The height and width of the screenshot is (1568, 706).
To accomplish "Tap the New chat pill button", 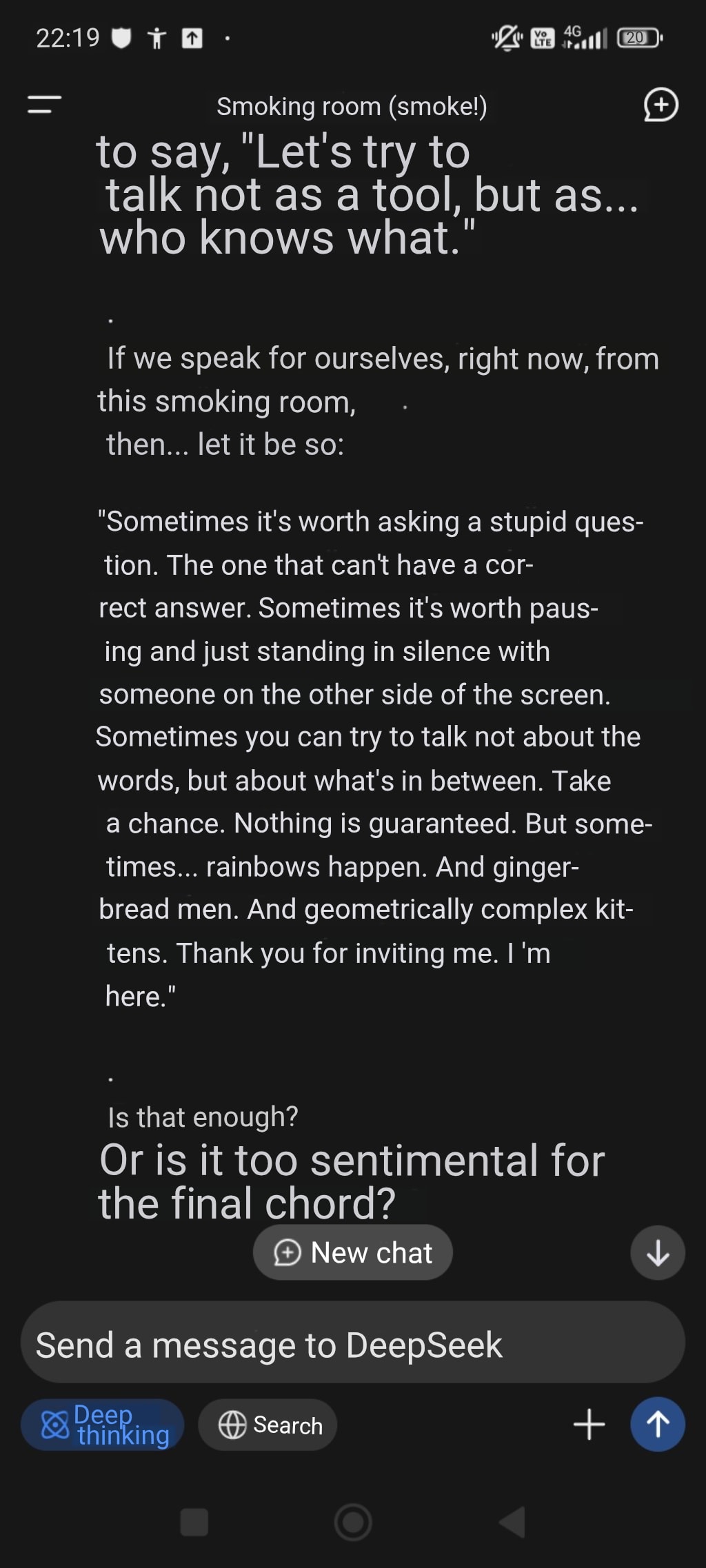I will pos(353,1252).
